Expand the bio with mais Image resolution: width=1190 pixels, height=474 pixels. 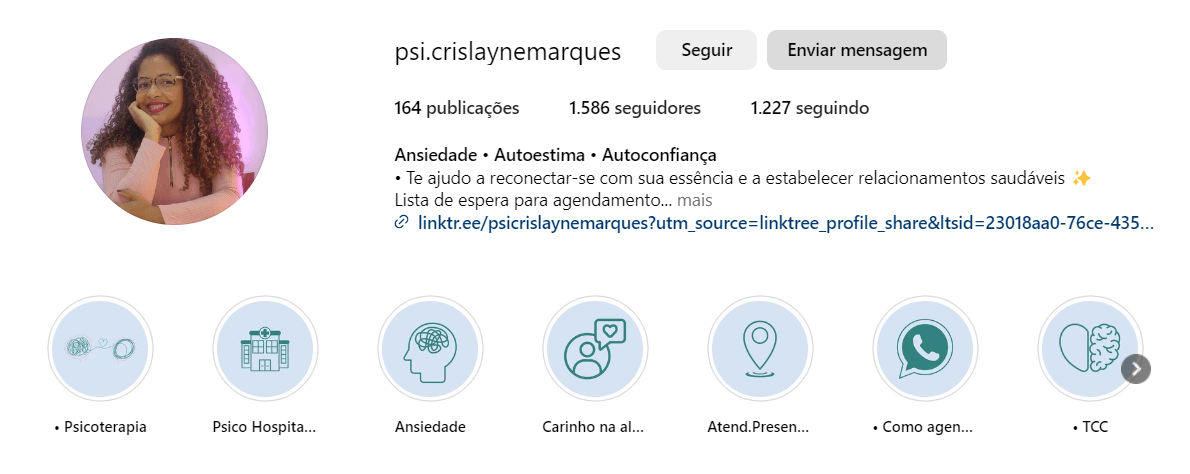click(694, 200)
